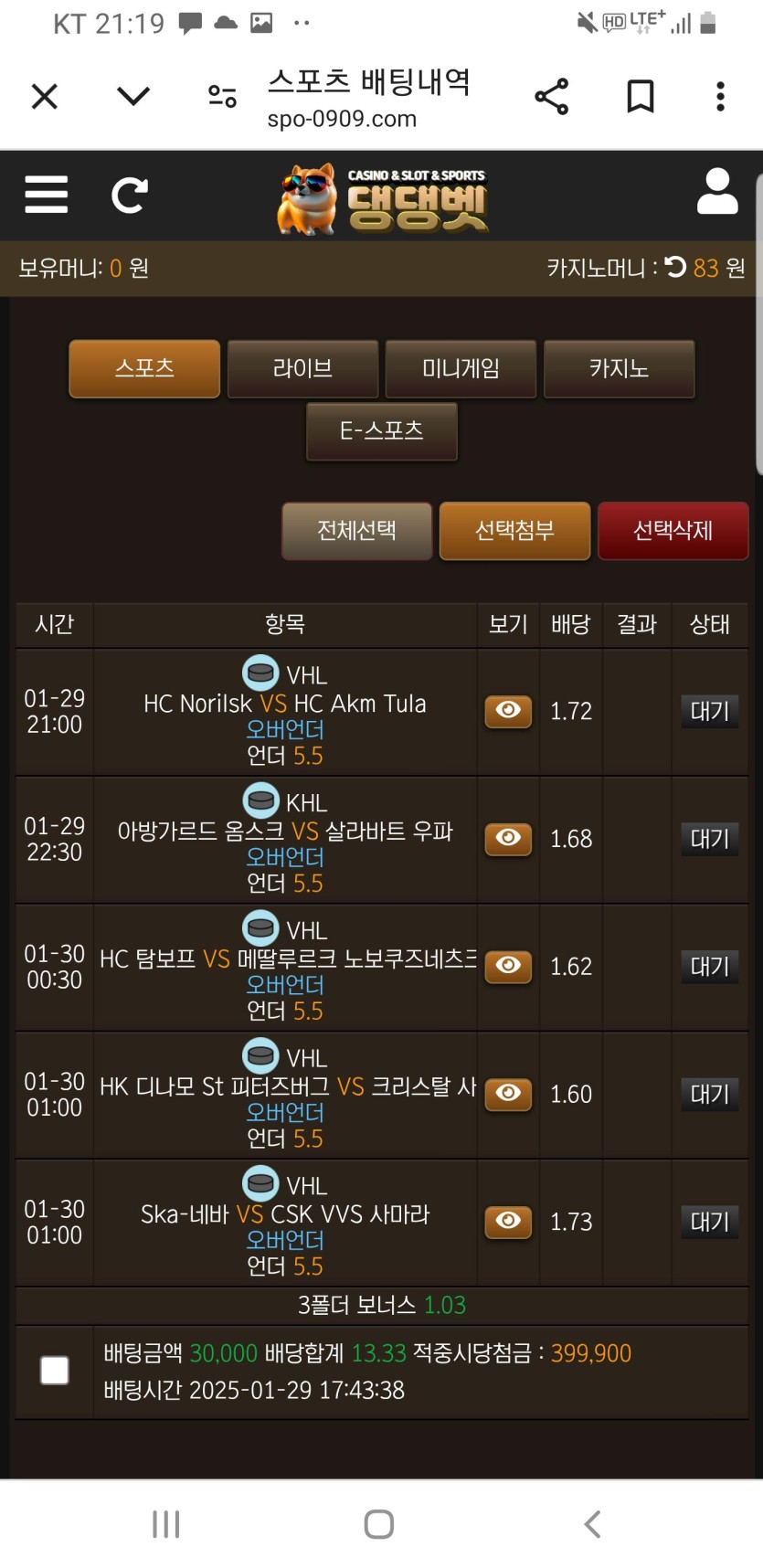Minimize the custom tab with down chevron
763x1568 pixels.
(x=133, y=96)
